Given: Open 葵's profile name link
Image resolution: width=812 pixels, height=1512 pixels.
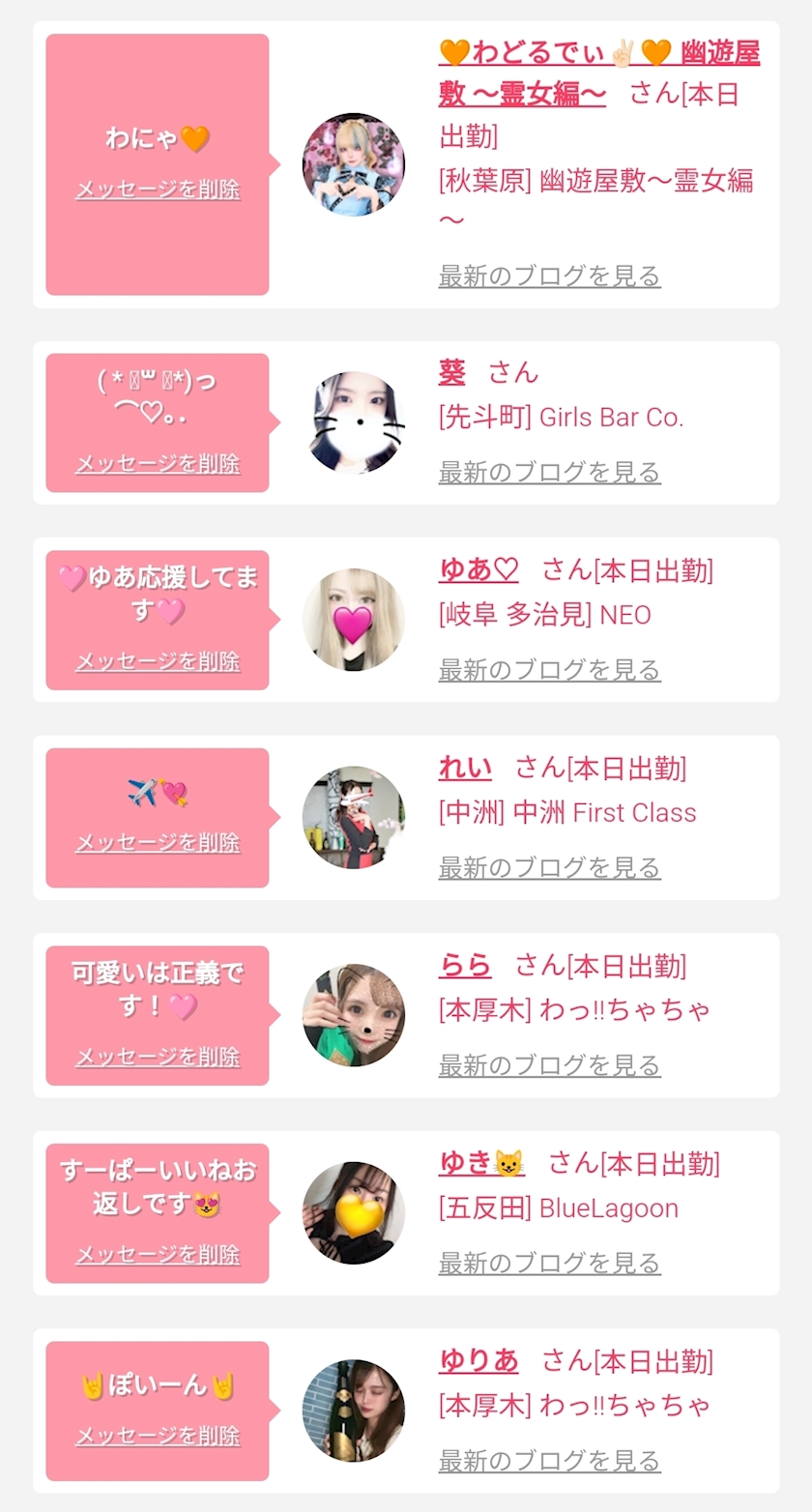Looking at the screenshot, I should pos(451,372).
